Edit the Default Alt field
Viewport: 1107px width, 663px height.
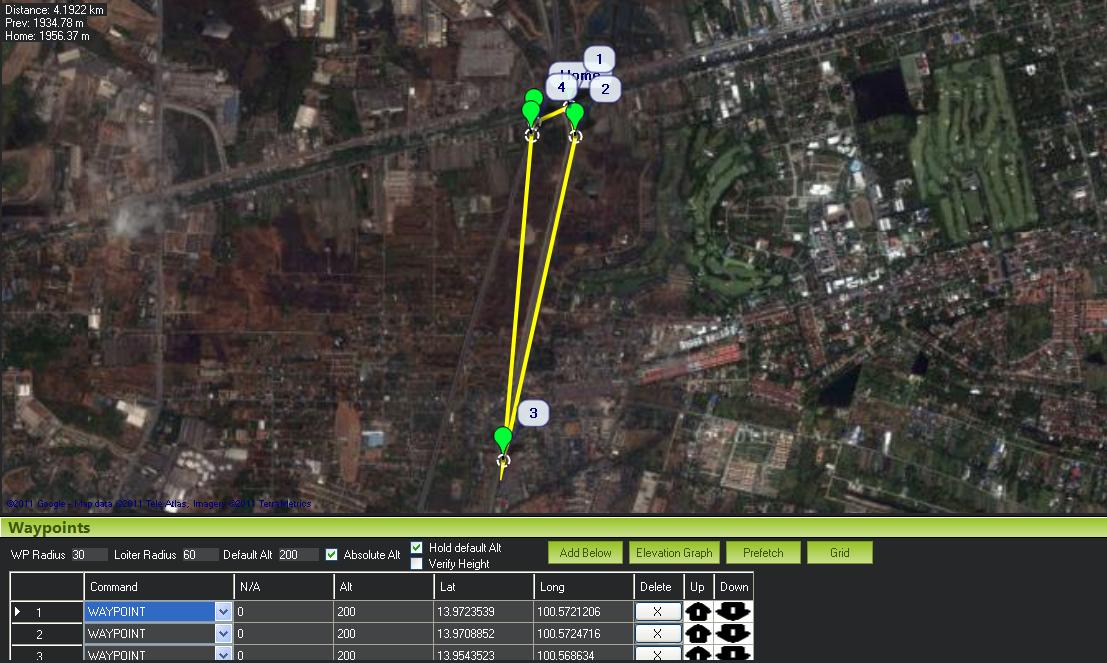tap(298, 555)
